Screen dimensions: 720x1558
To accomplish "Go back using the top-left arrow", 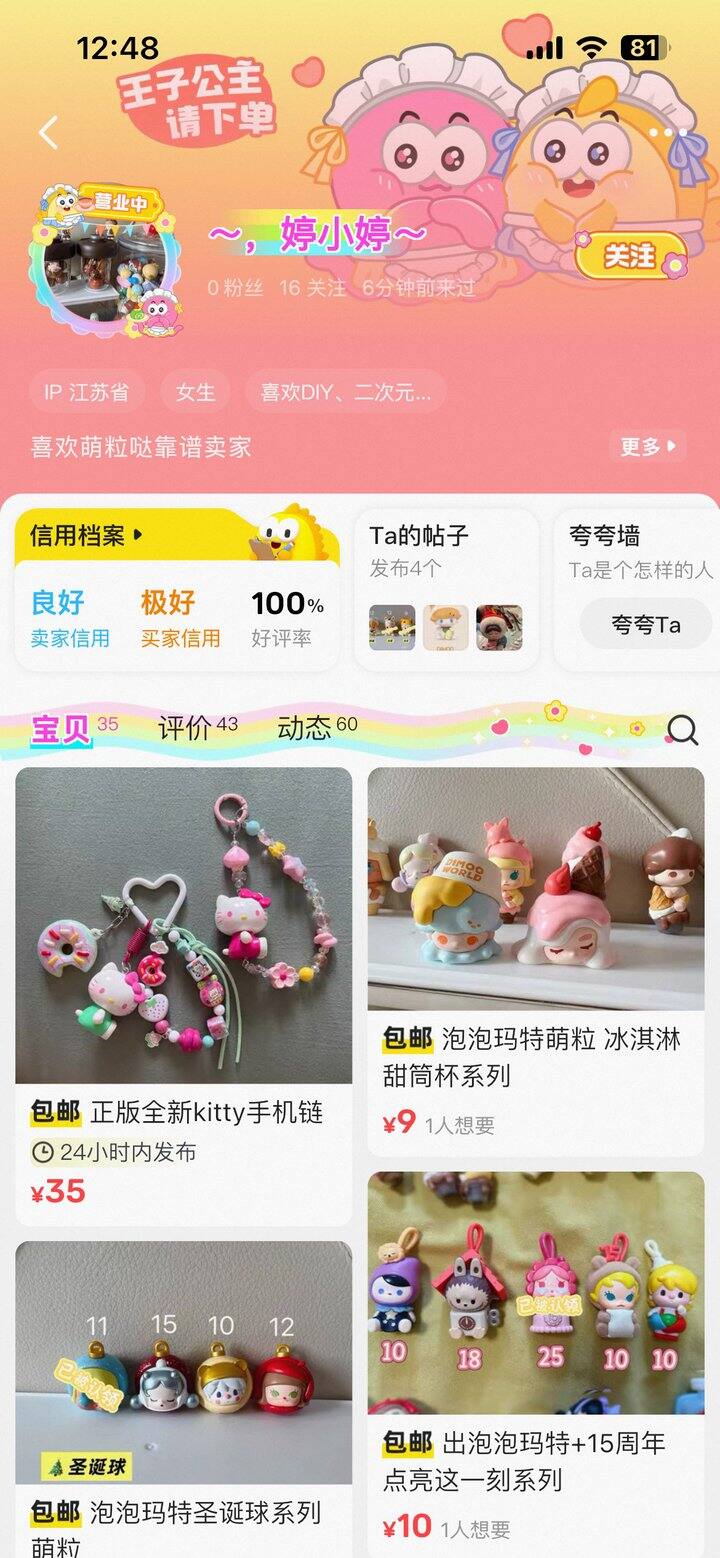I will pos(48,132).
